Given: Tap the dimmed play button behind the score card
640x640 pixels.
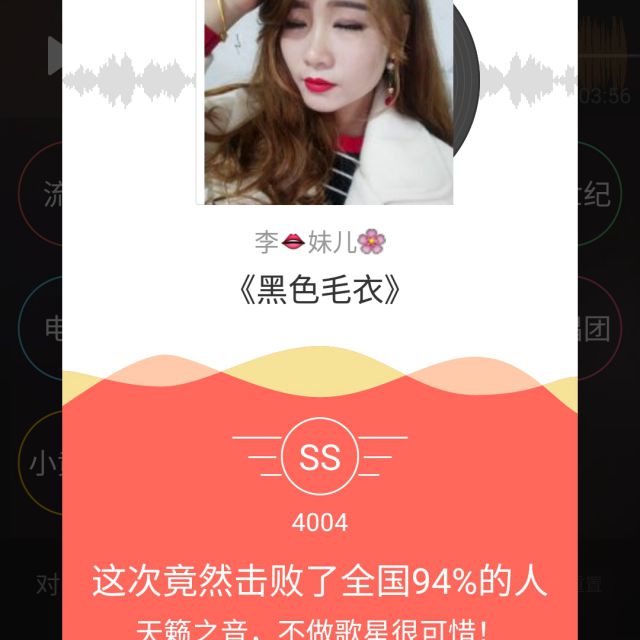Looking at the screenshot, I should coord(56,56).
